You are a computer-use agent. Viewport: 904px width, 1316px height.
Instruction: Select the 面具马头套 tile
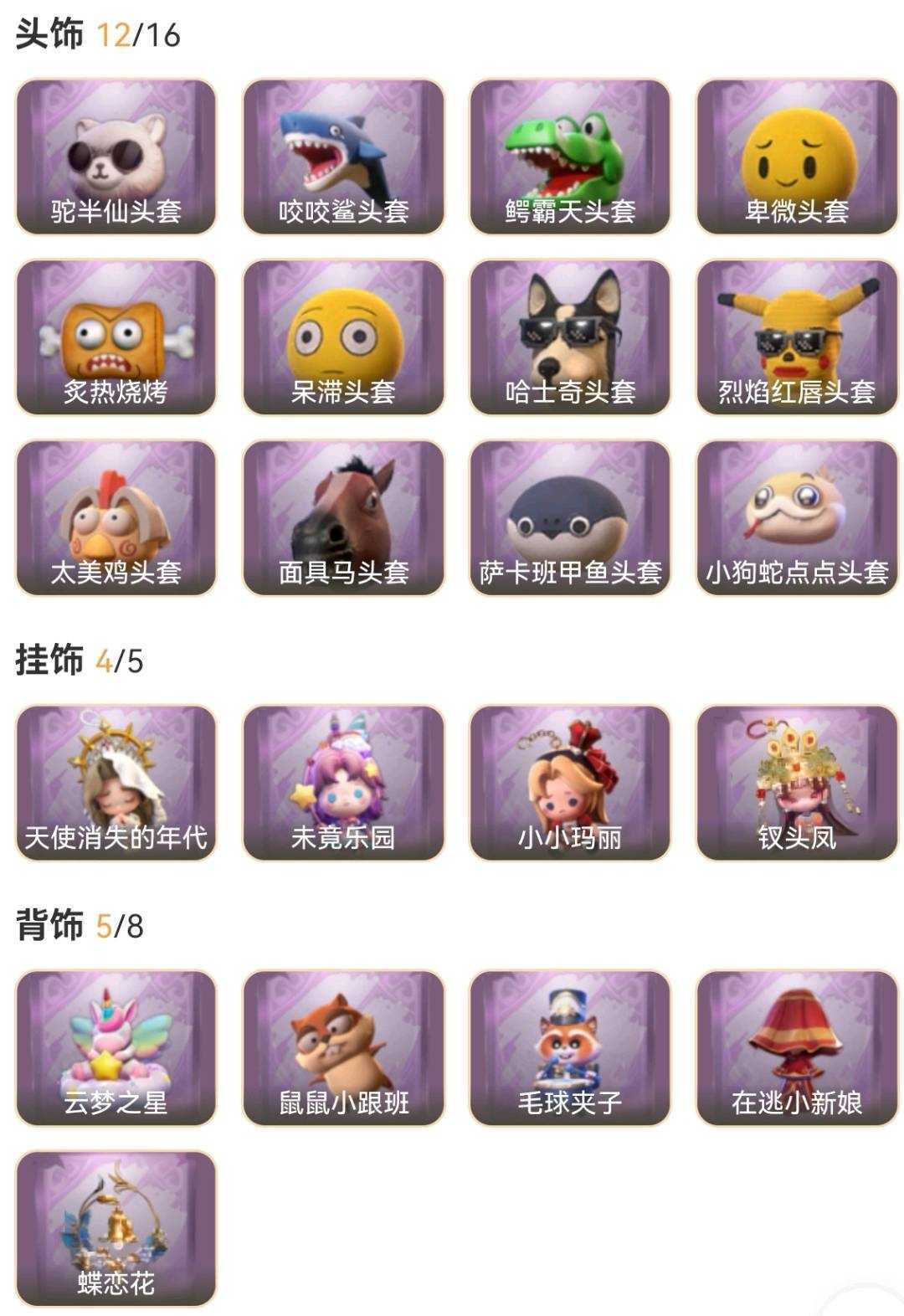tap(343, 518)
